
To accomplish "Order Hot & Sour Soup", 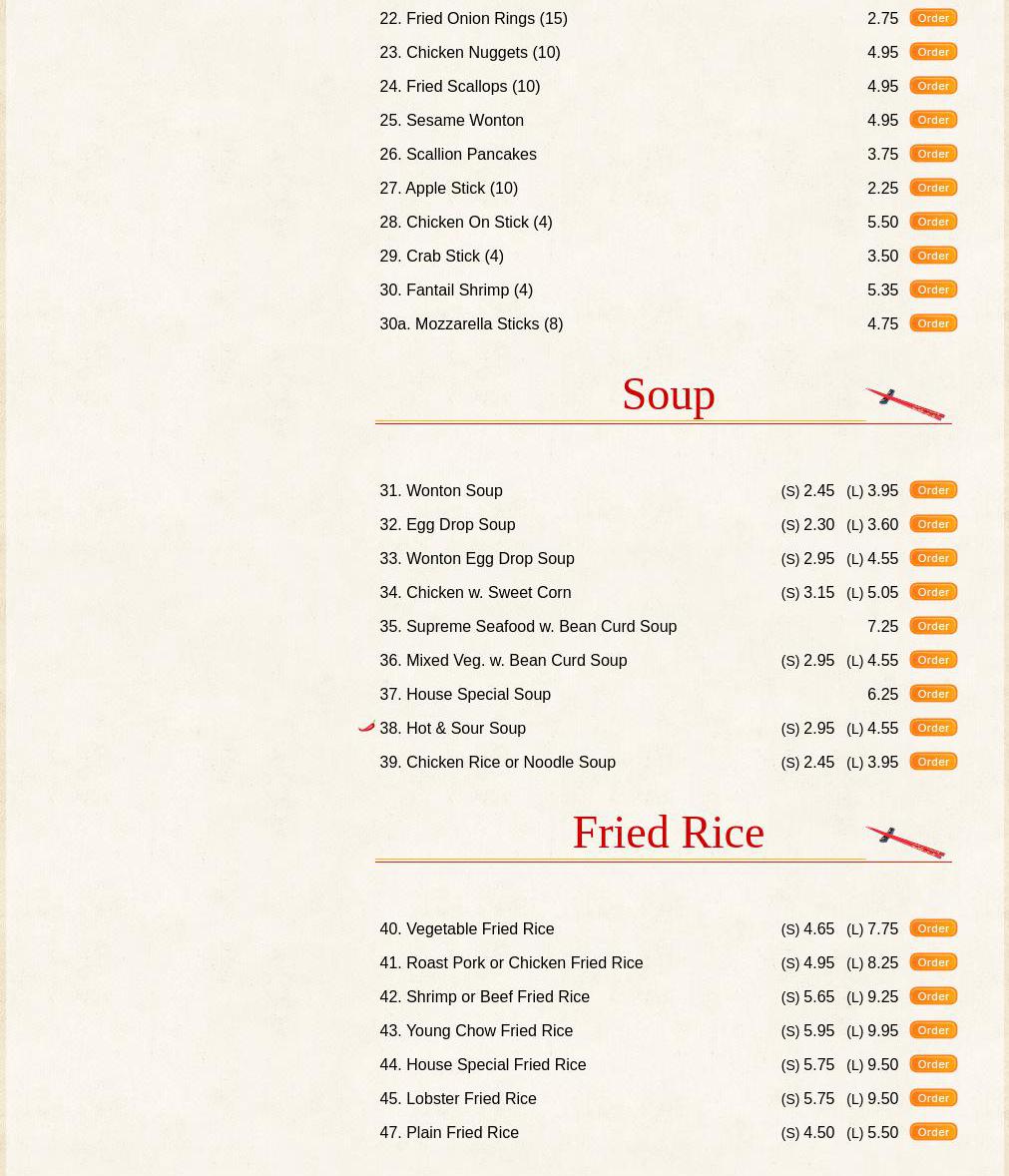I will [933, 728].
